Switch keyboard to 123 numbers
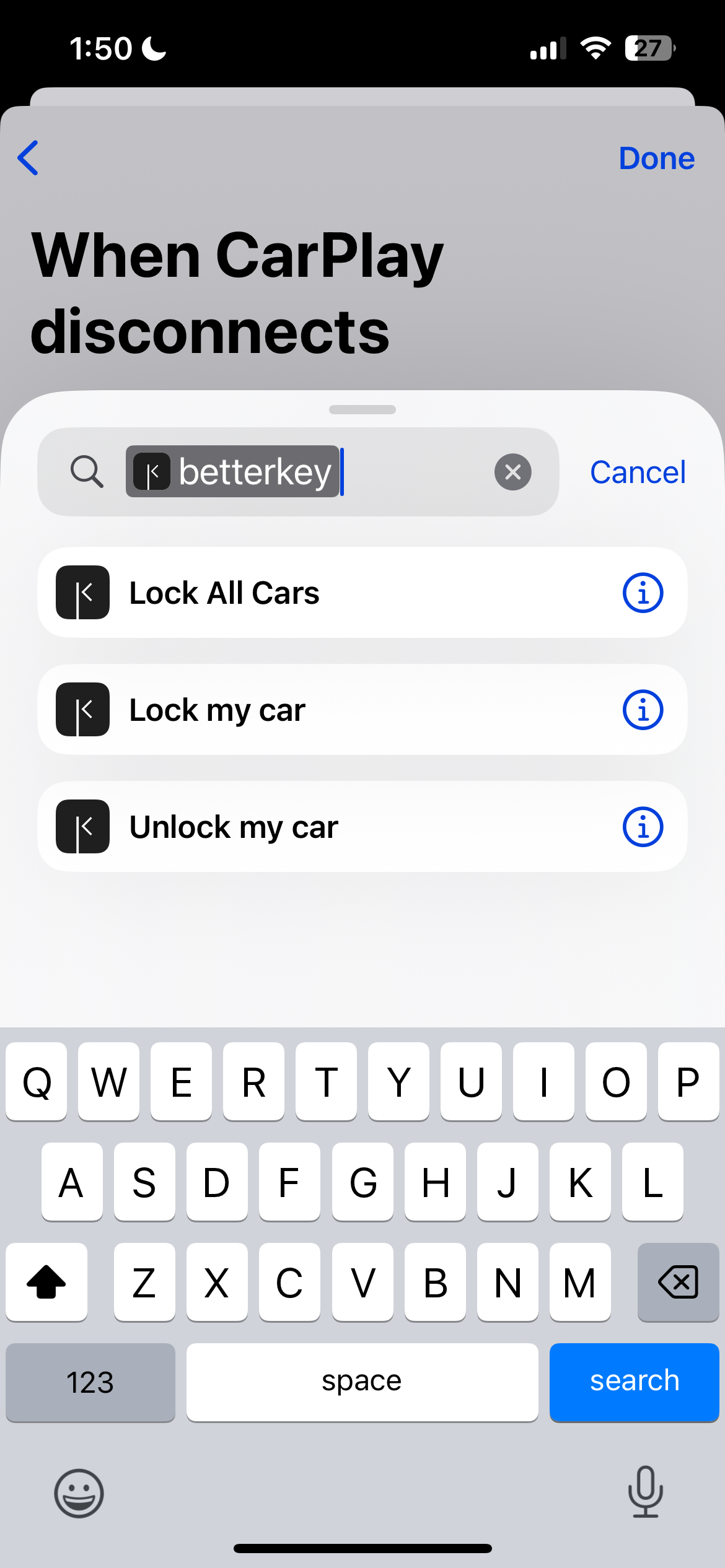Image resolution: width=725 pixels, height=1568 pixels. pyautogui.click(x=90, y=1382)
